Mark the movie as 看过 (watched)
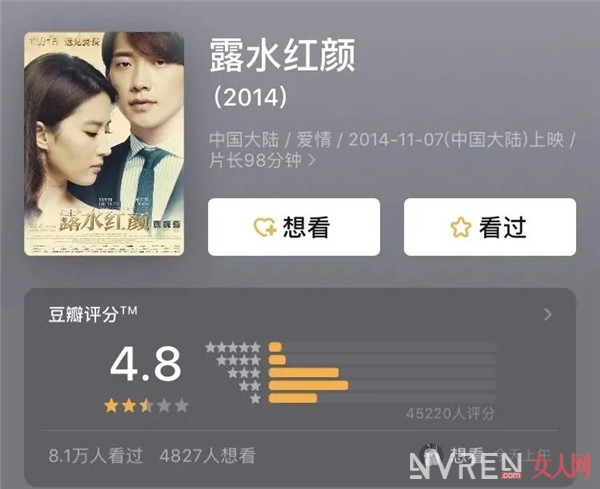Viewport: 600px width, 489px height. [489, 227]
